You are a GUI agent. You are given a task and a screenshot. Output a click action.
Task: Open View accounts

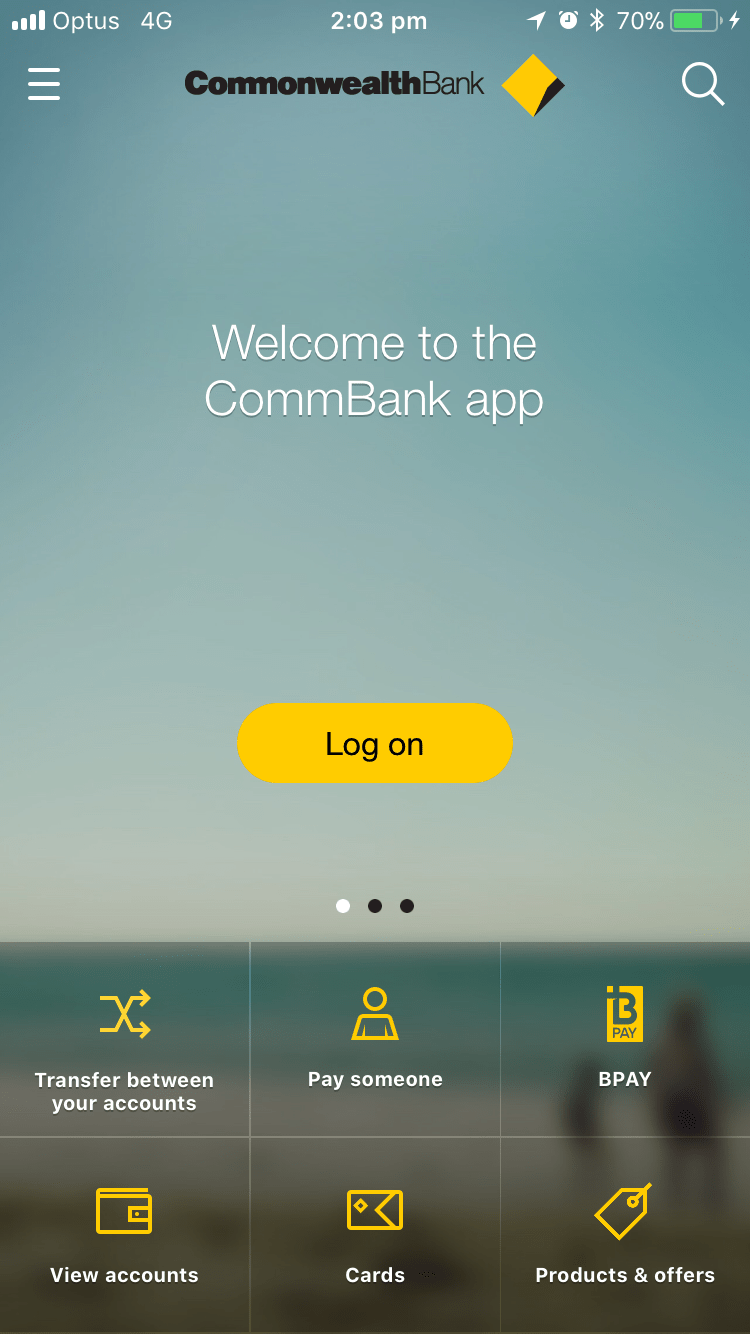[x=124, y=1235]
